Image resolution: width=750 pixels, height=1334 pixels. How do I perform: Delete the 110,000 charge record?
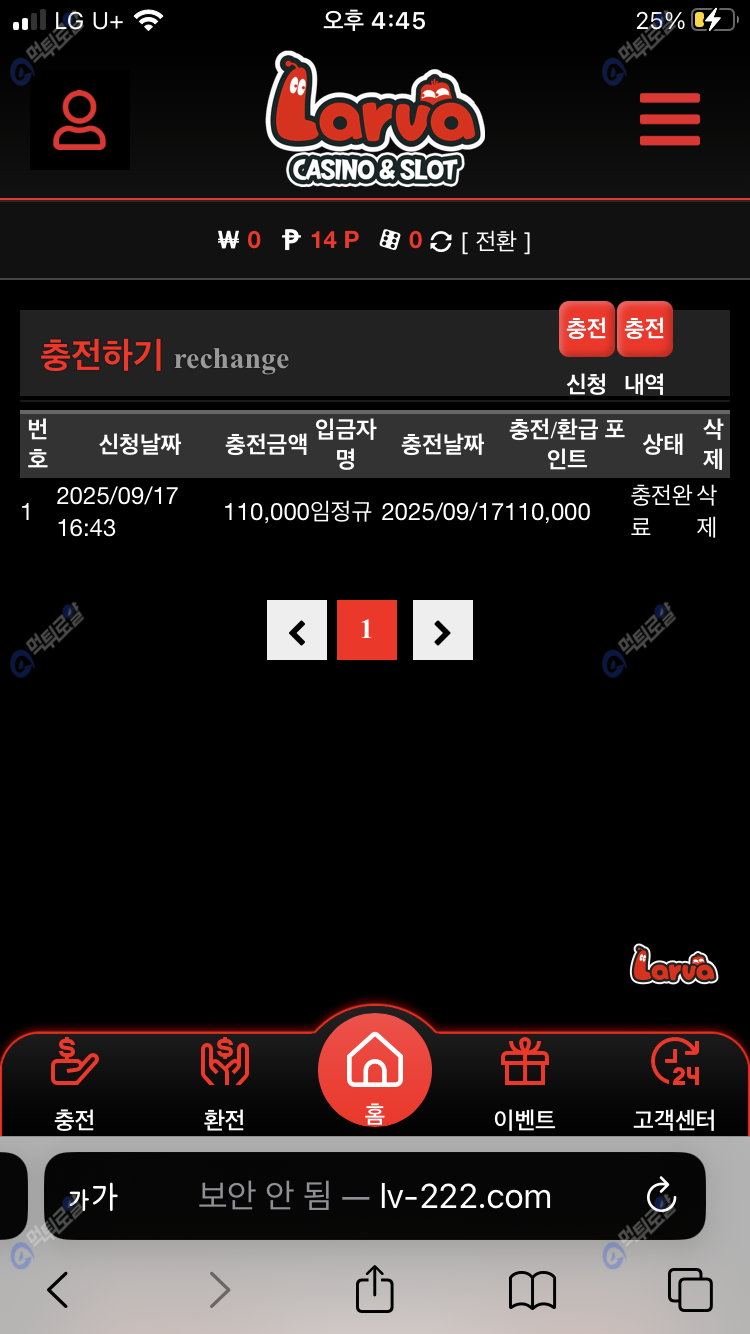pyautogui.click(x=707, y=511)
